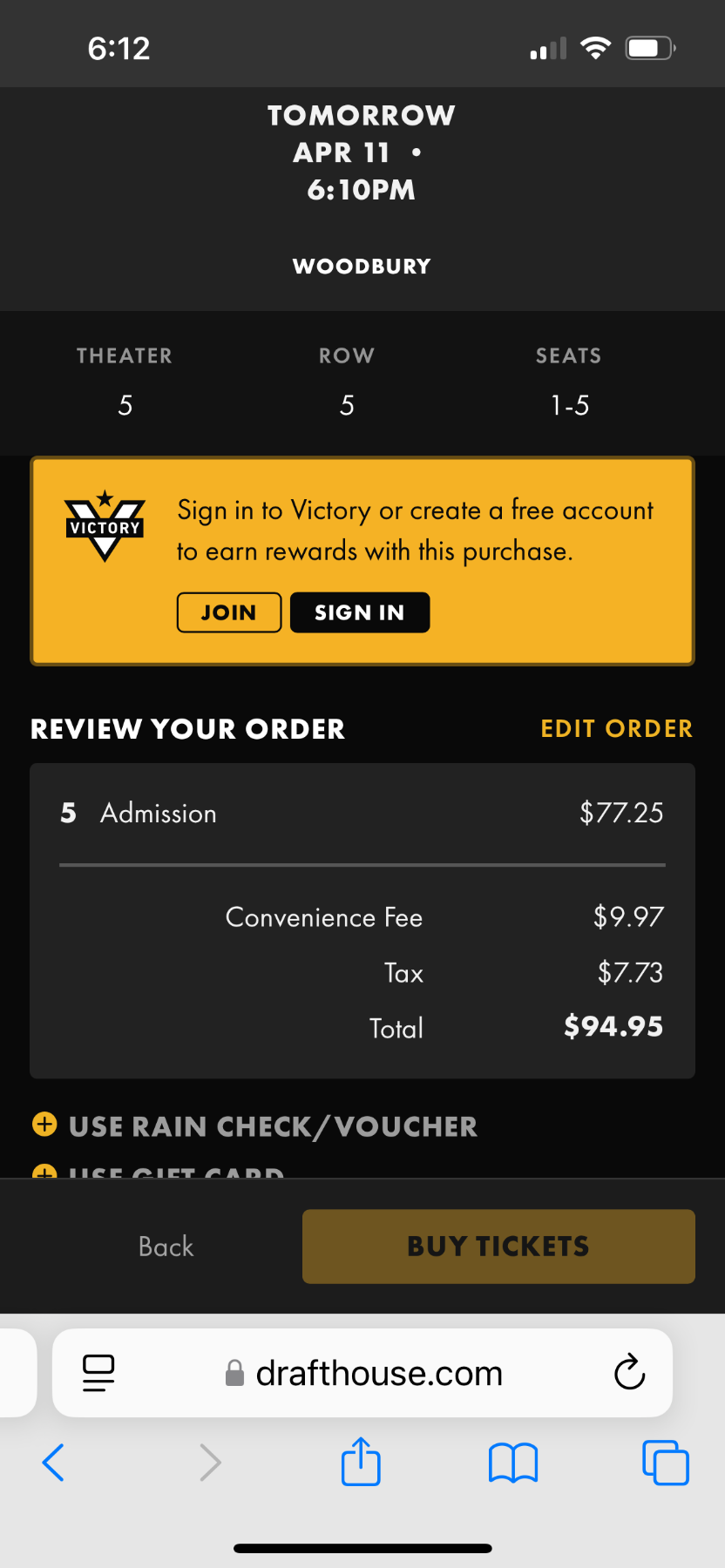This screenshot has height=1568, width=725.
Task: Show open Safari tabs
Action: pos(665,1462)
